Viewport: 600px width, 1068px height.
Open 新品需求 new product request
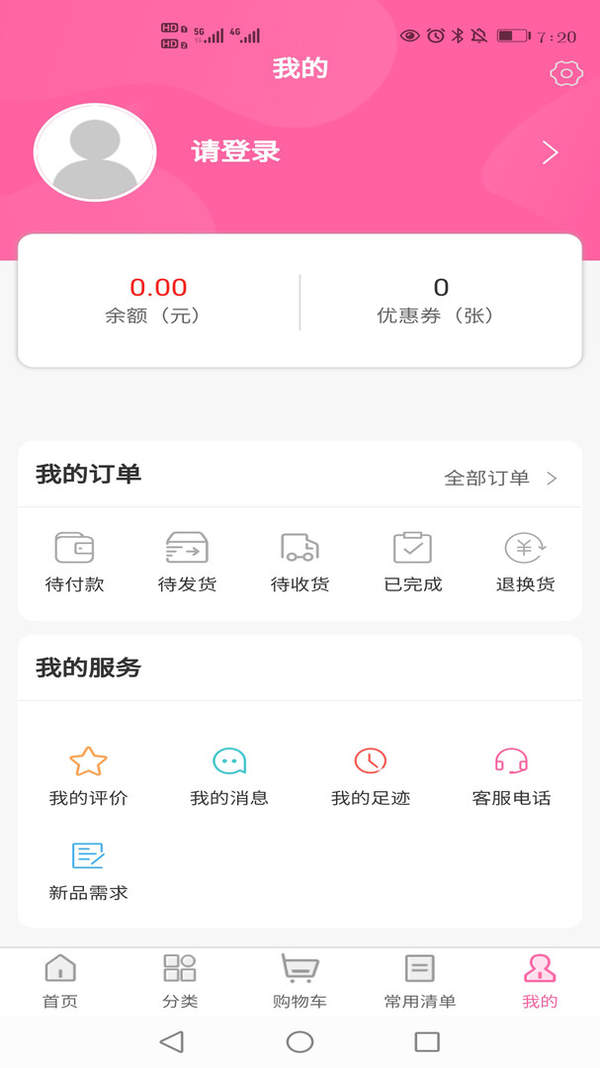[x=89, y=872]
